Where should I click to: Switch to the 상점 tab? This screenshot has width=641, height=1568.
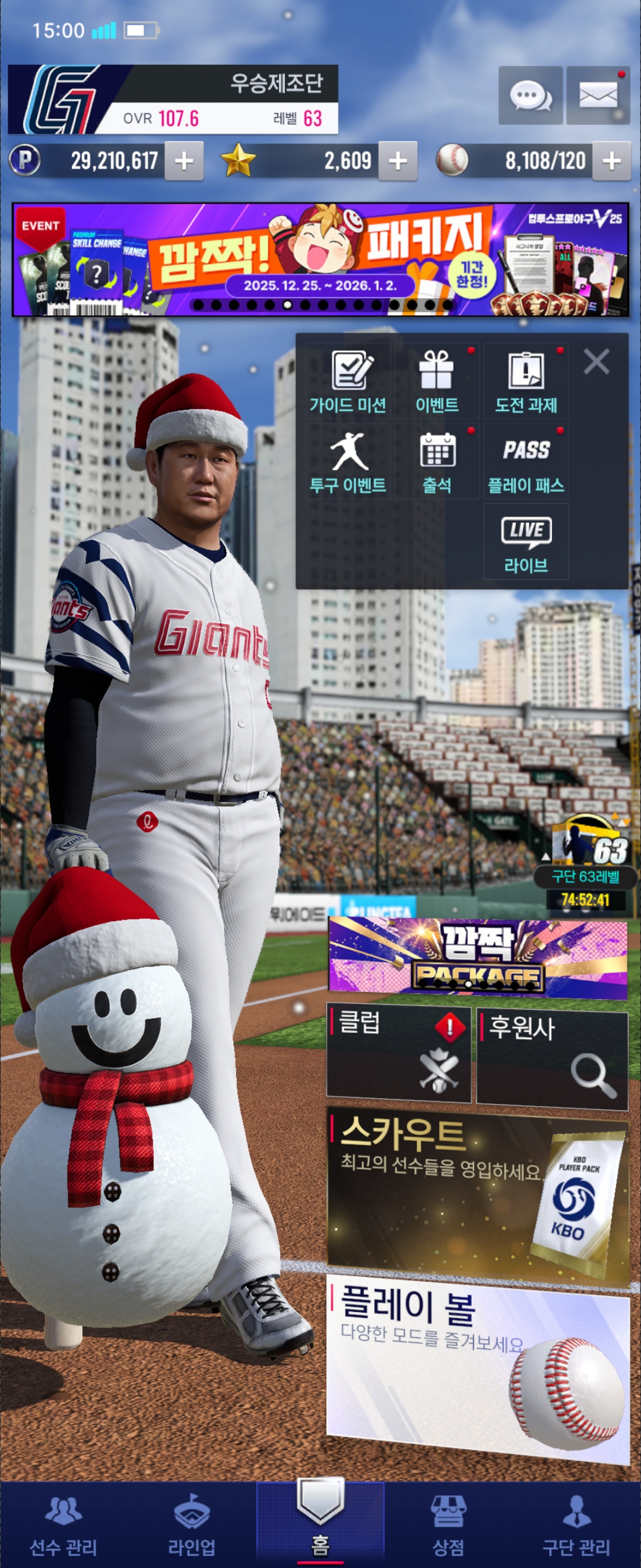pyautogui.click(x=448, y=1525)
